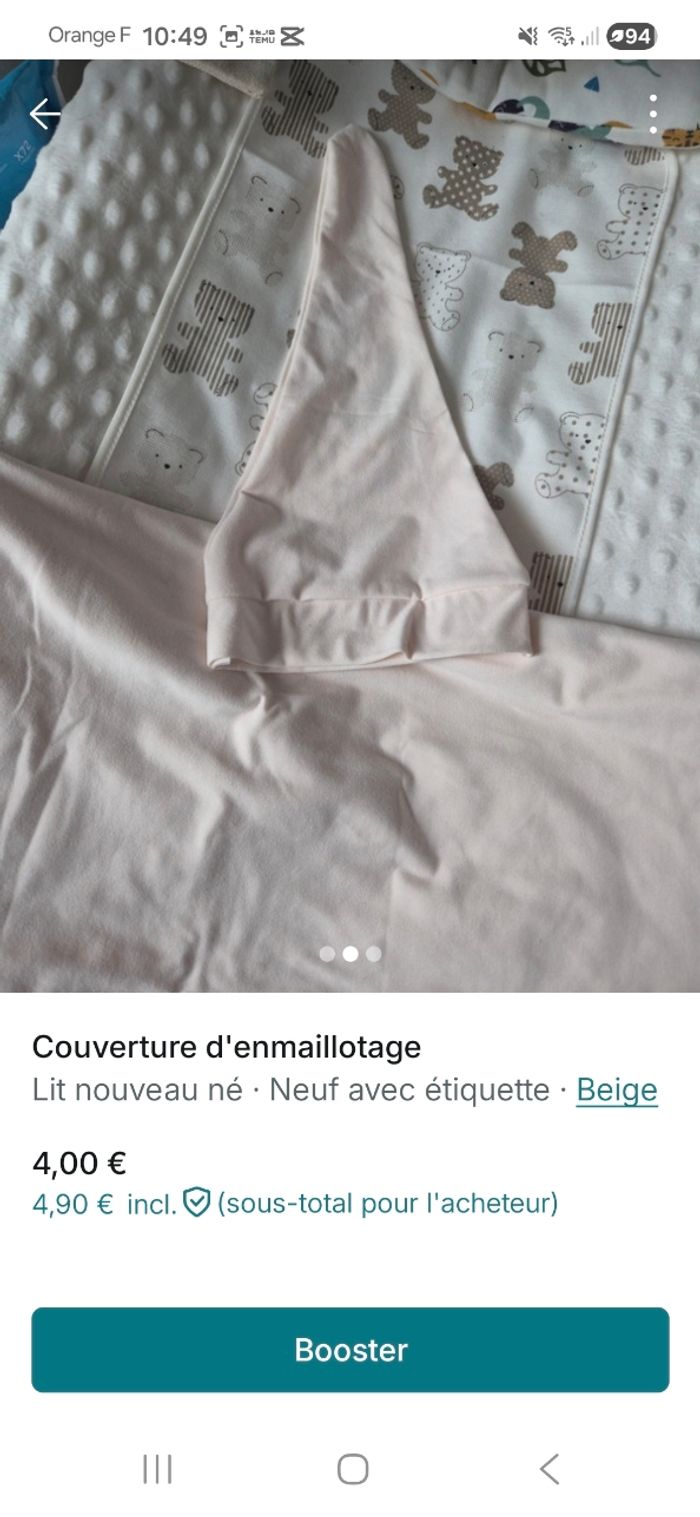Open the three-dot overflow menu
Viewport: 700px width, 1517px height.
[x=653, y=114]
